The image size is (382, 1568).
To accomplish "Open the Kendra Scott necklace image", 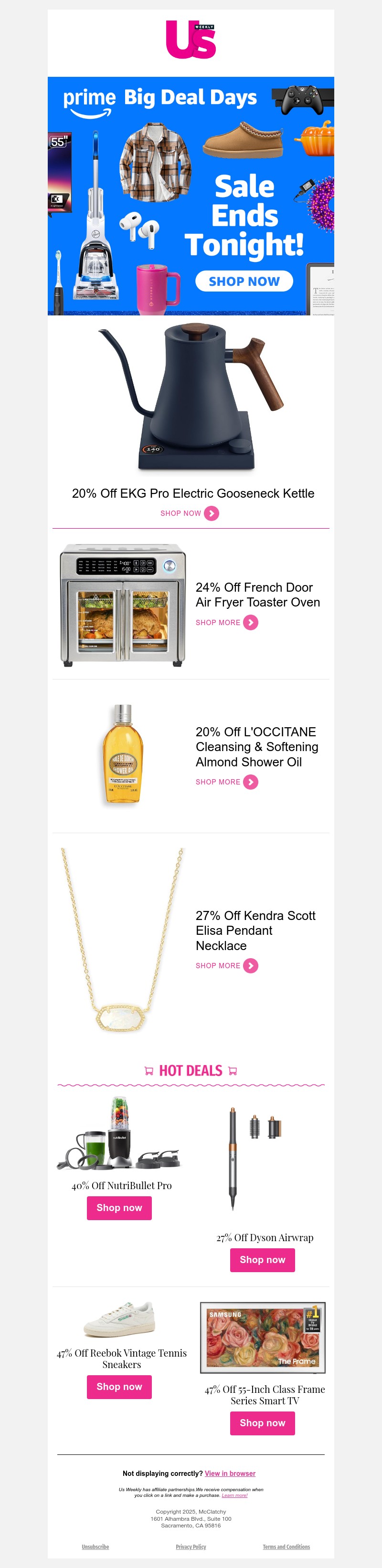I will (x=122, y=941).
